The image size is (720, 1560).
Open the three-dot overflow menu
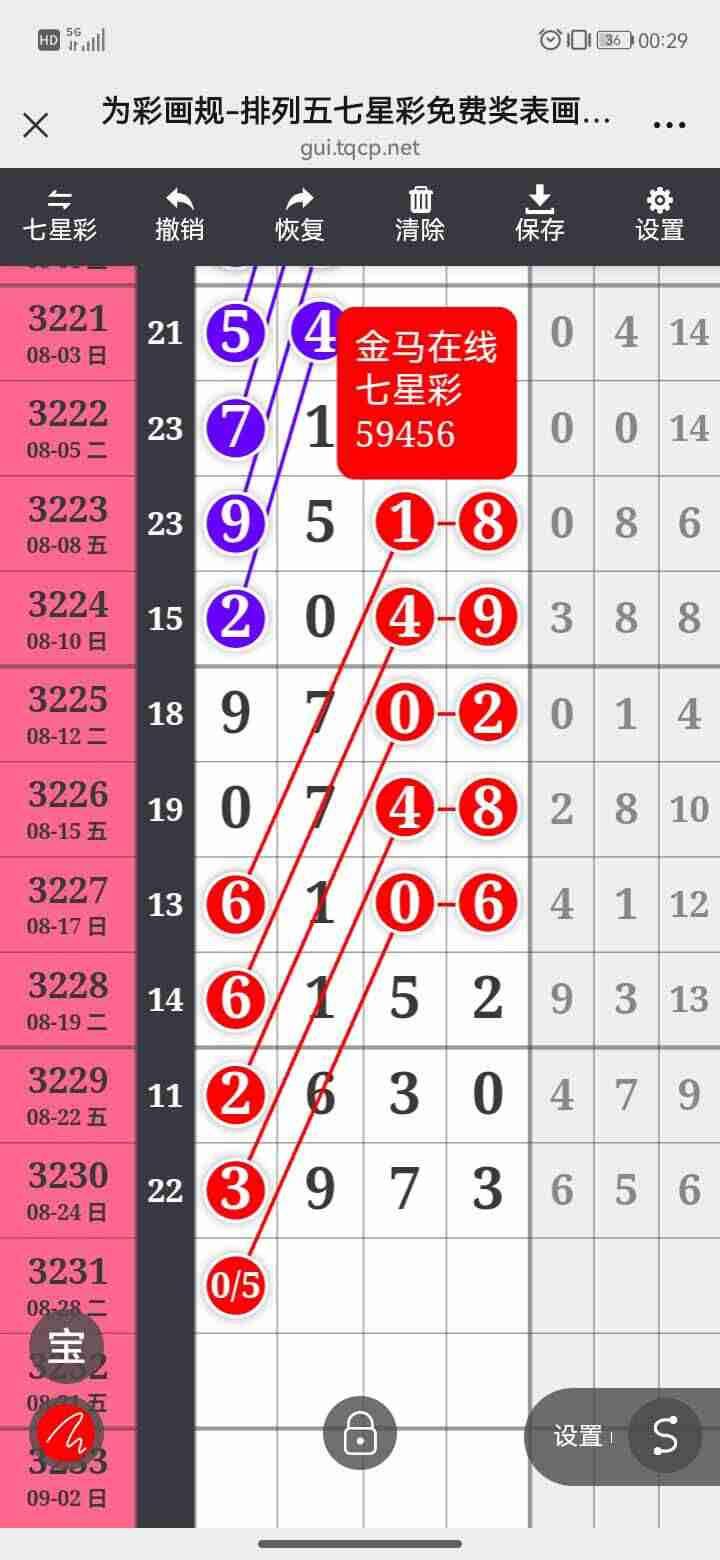(669, 125)
